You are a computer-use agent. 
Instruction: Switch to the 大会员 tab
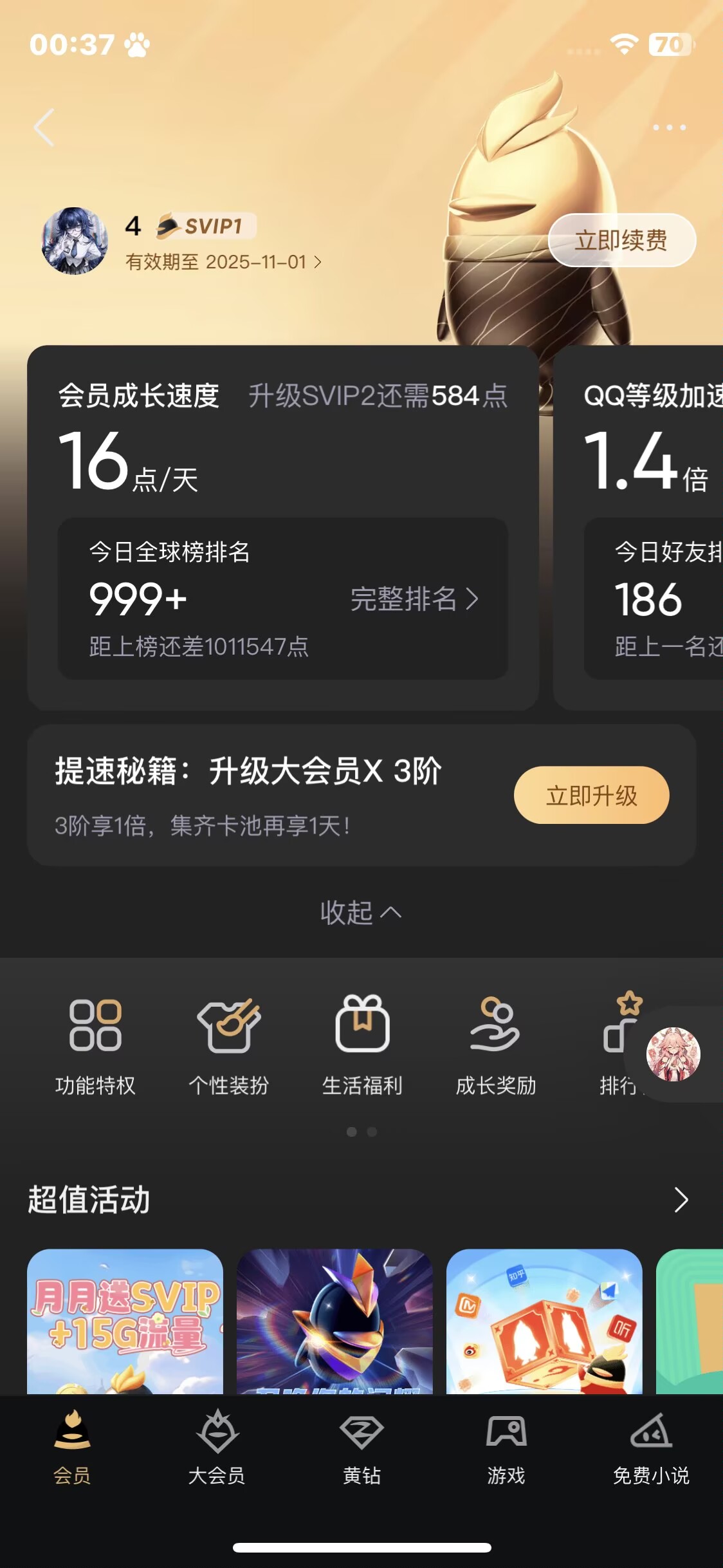217,1446
